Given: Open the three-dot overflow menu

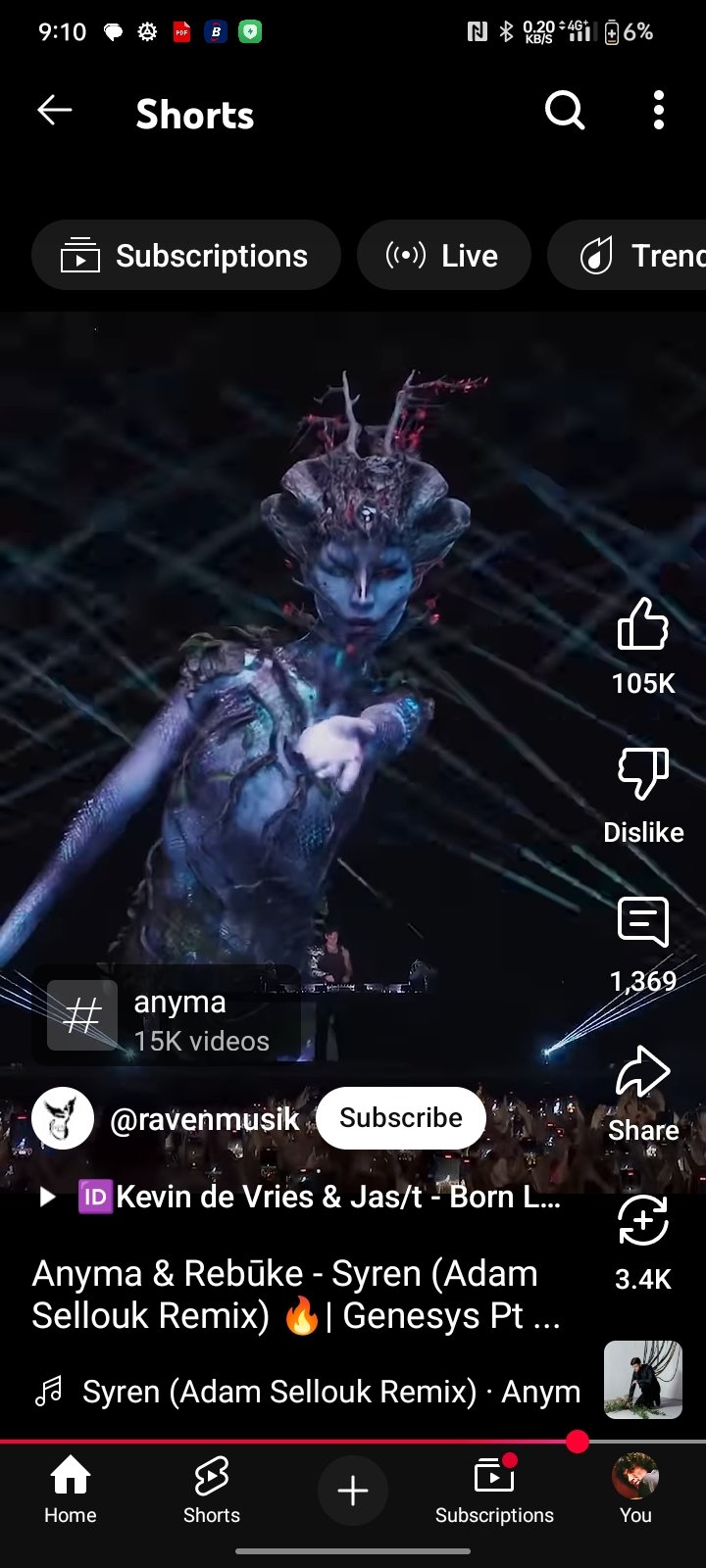Looking at the screenshot, I should [x=658, y=111].
